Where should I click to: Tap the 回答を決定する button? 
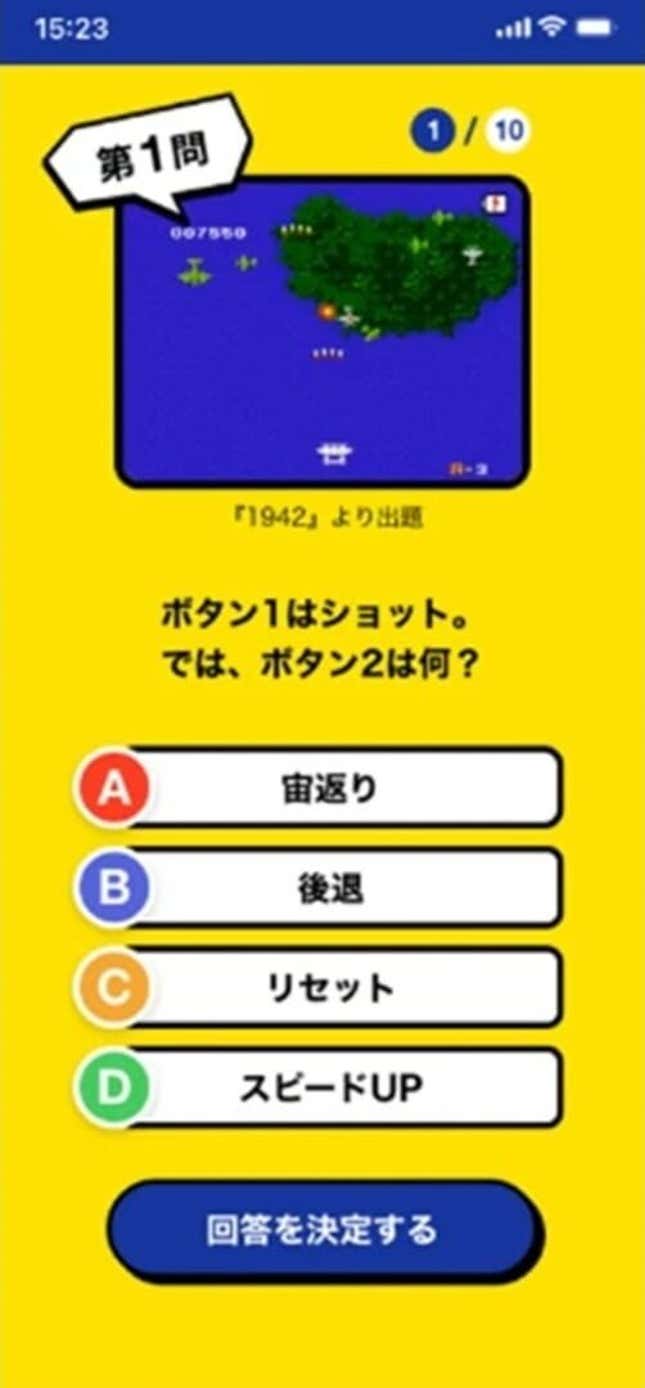point(324,1230)
